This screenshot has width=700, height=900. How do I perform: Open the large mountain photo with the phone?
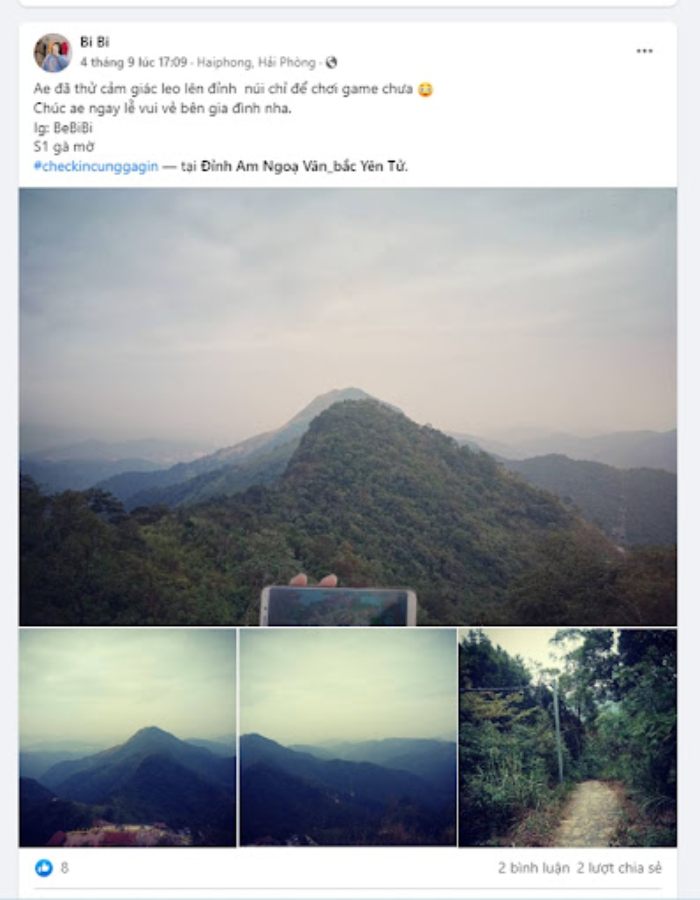pos(347,406)
